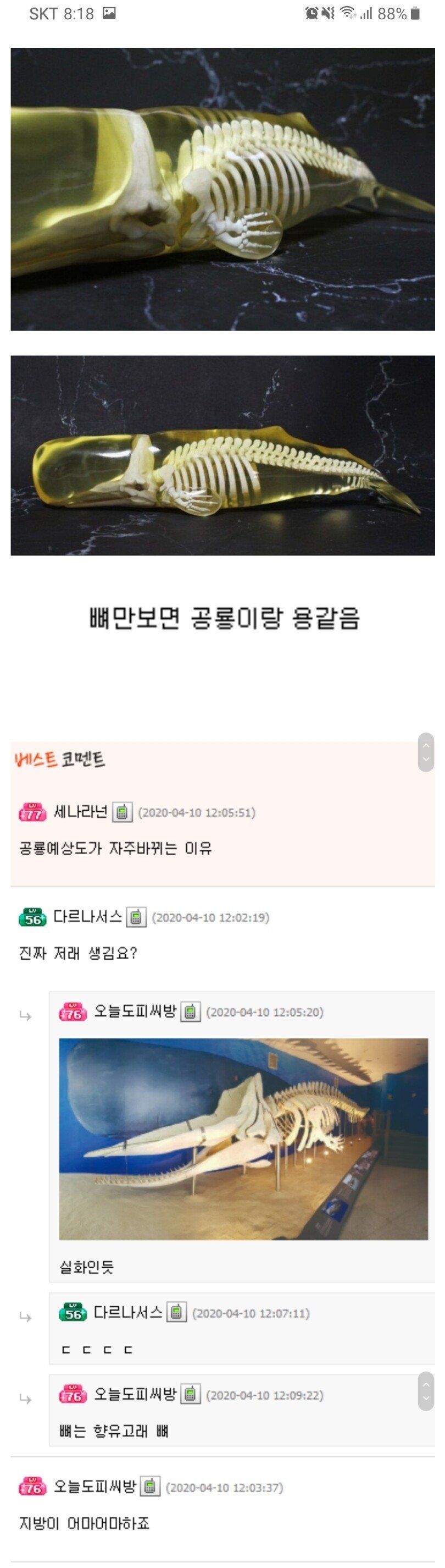Open 다르나서스's profile on the 진짜 저래 생김요 comment
Screen dimensions: 445x1568
(87, 917)
